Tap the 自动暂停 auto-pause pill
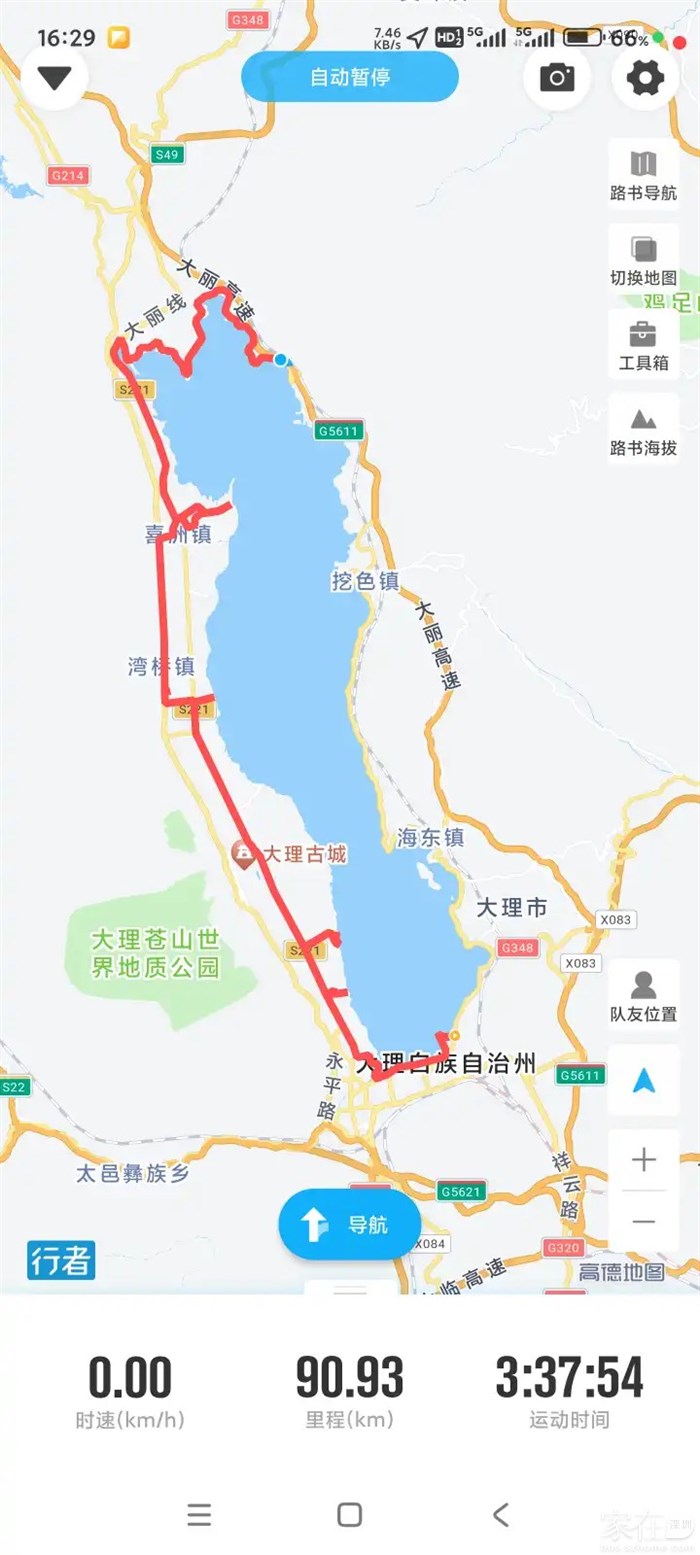This screenshot has height=1555, width=700. (350, 77)
